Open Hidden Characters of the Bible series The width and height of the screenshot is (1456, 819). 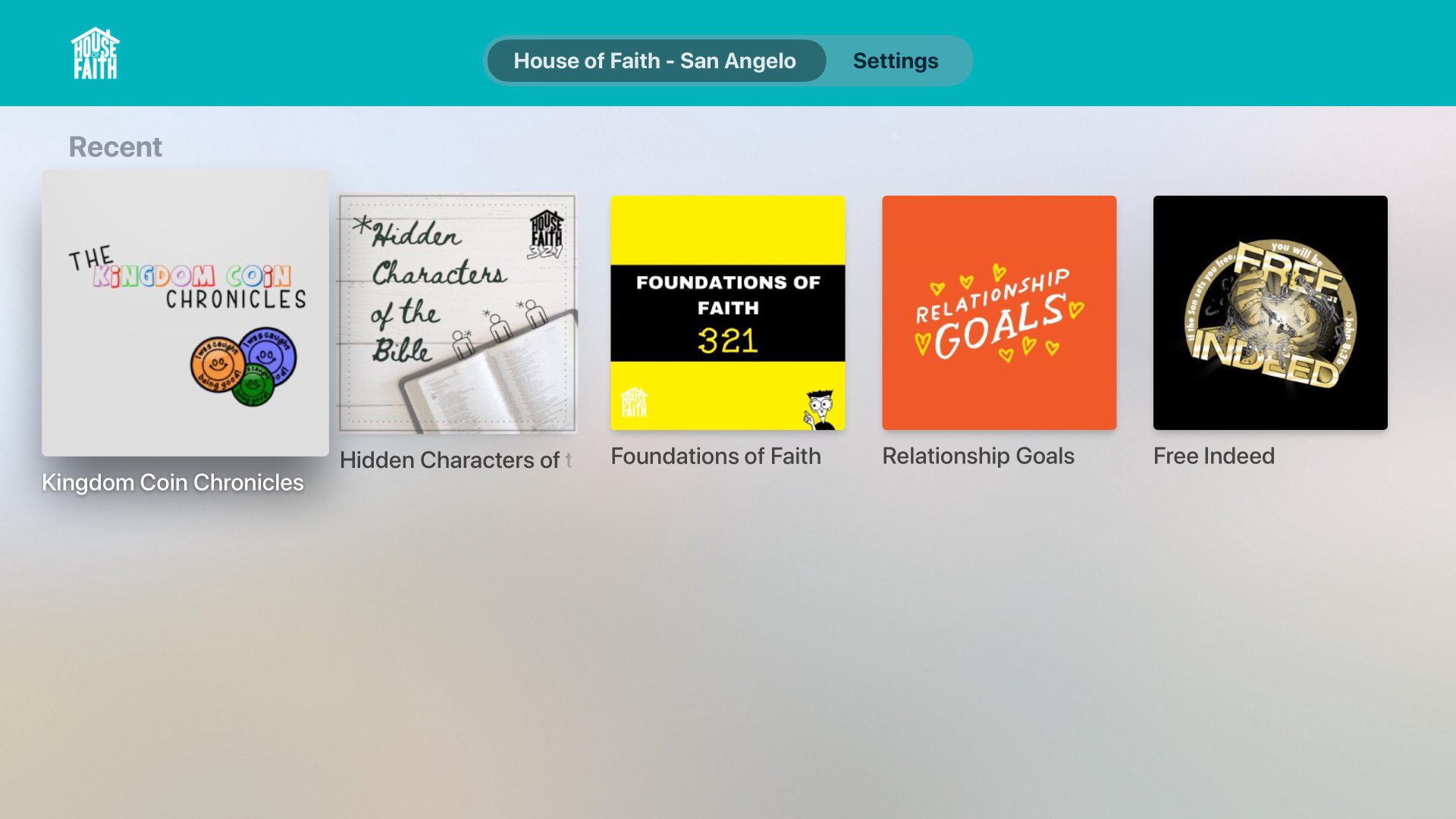tap(457, 314)
